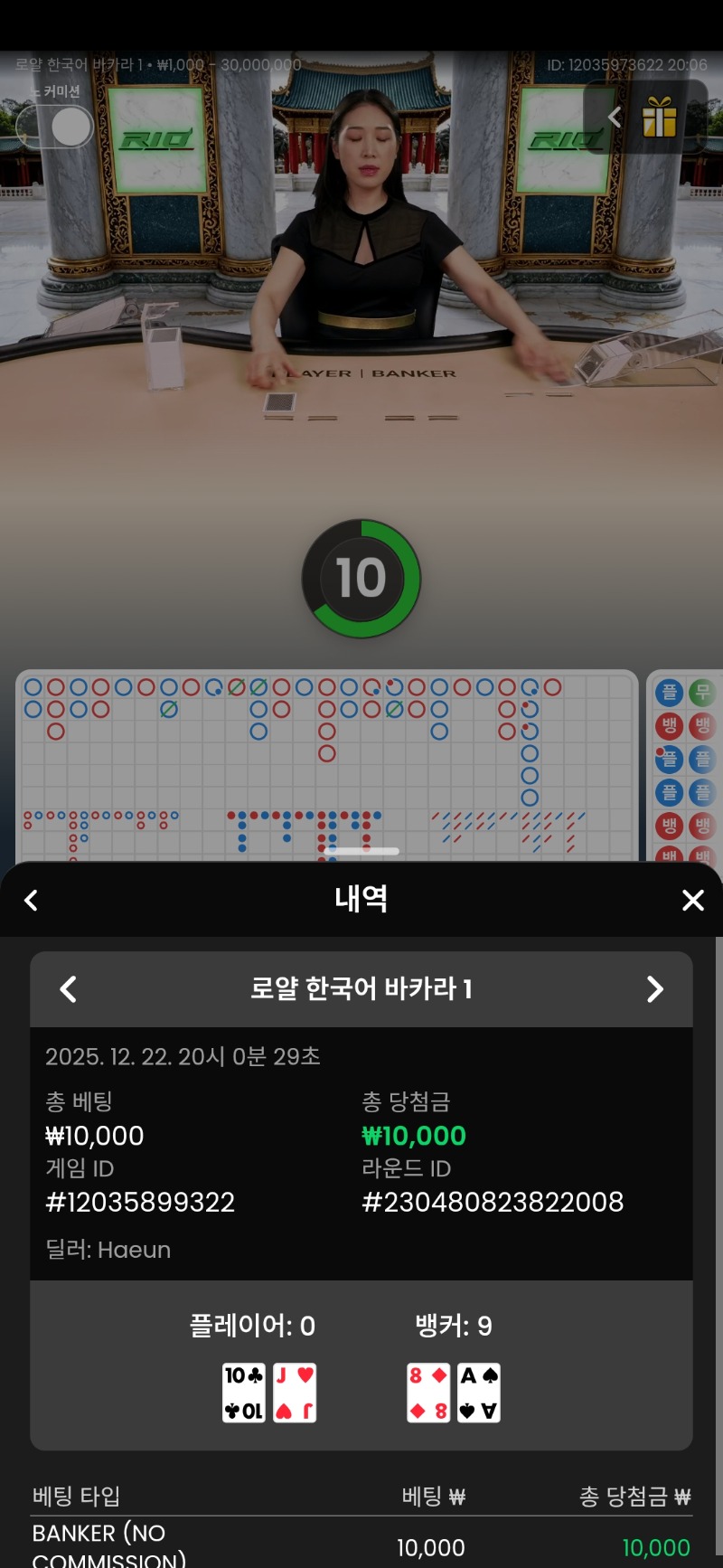
Task: Go back from the 내역 history panel
Action: [32, 900]
